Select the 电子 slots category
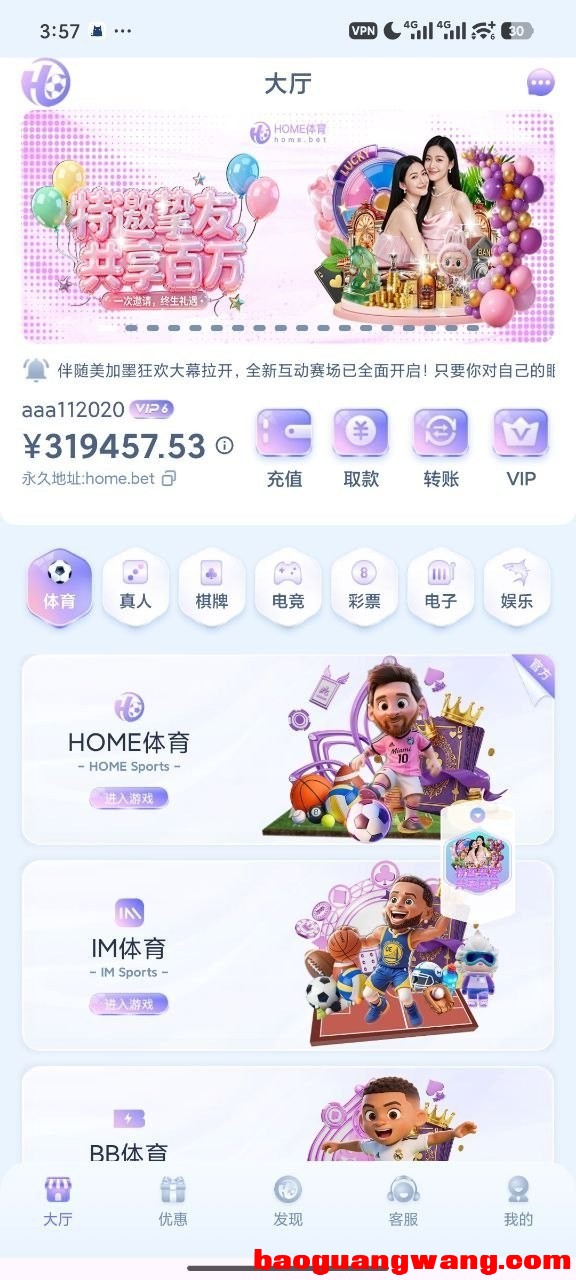Image resolution: width=576 pixels, height=1280 pixels. point(440,587)
